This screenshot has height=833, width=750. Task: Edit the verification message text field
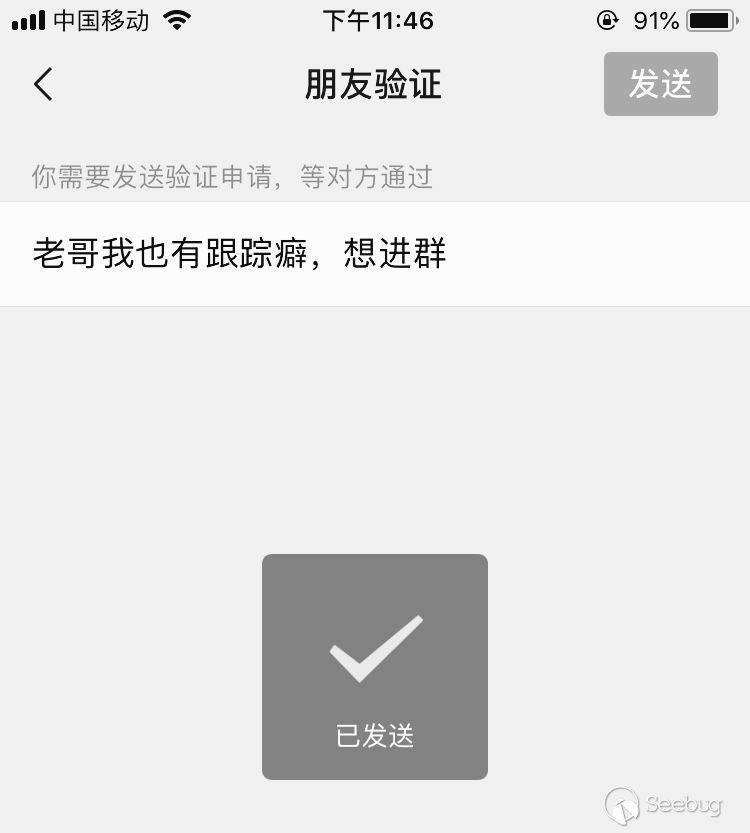click(374, 254)
